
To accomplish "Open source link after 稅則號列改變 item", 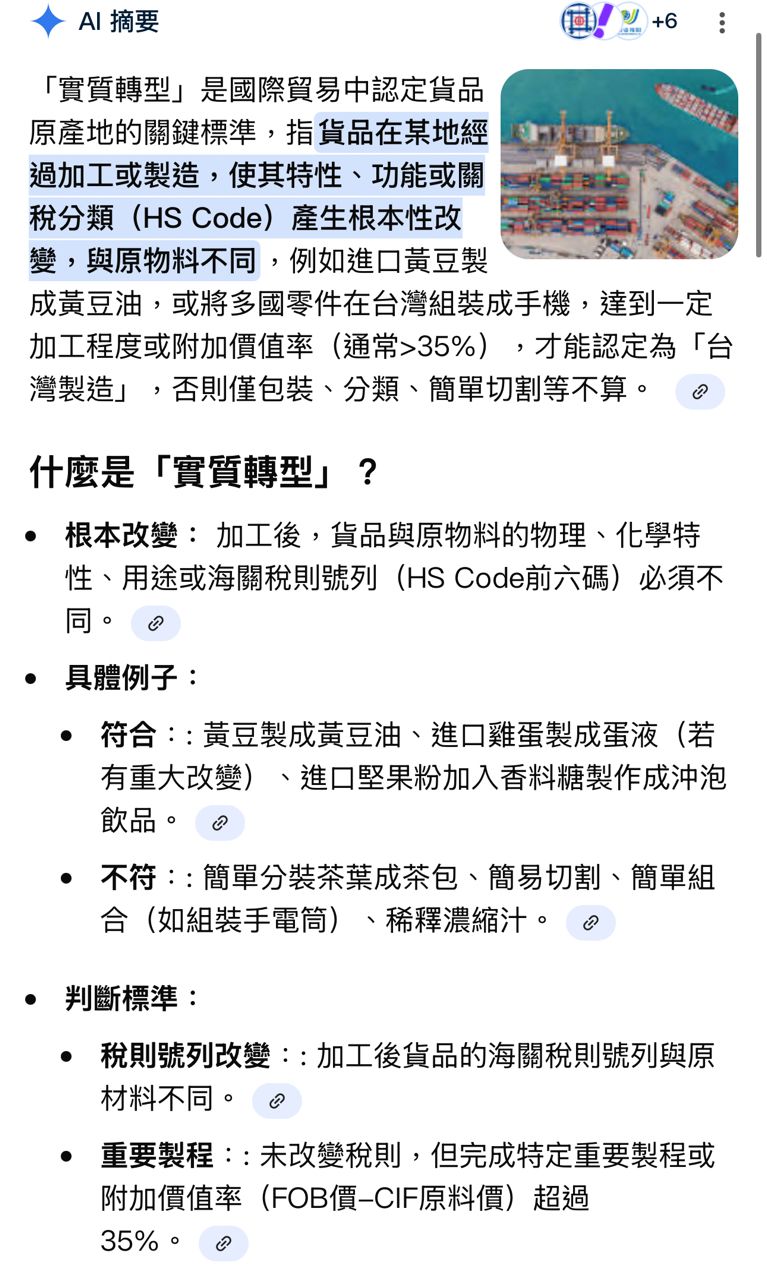I will (x=277, y=1101).
